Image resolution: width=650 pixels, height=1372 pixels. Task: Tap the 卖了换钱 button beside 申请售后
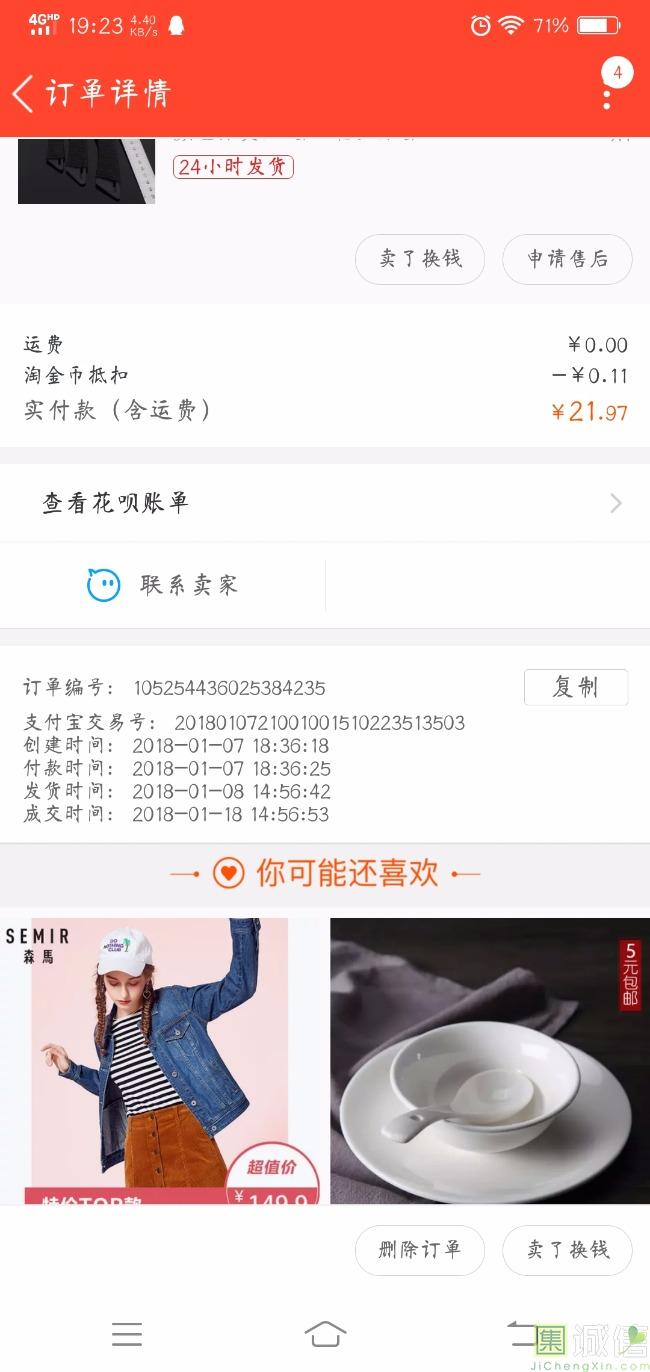(420, 259)
